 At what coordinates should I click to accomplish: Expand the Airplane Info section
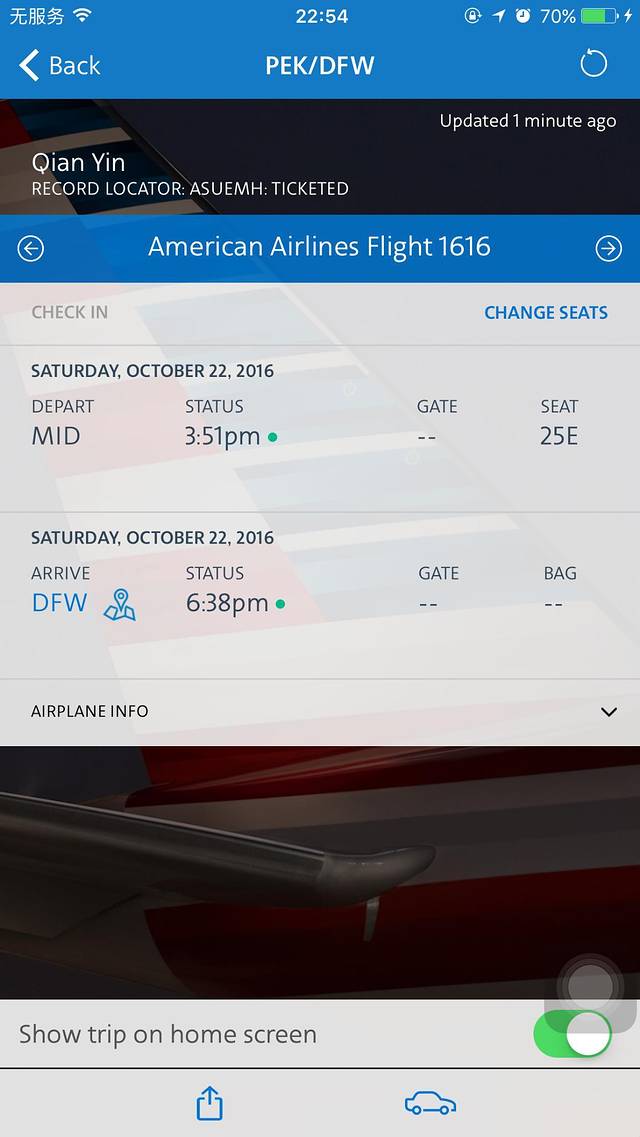click(x=608, y=712)
